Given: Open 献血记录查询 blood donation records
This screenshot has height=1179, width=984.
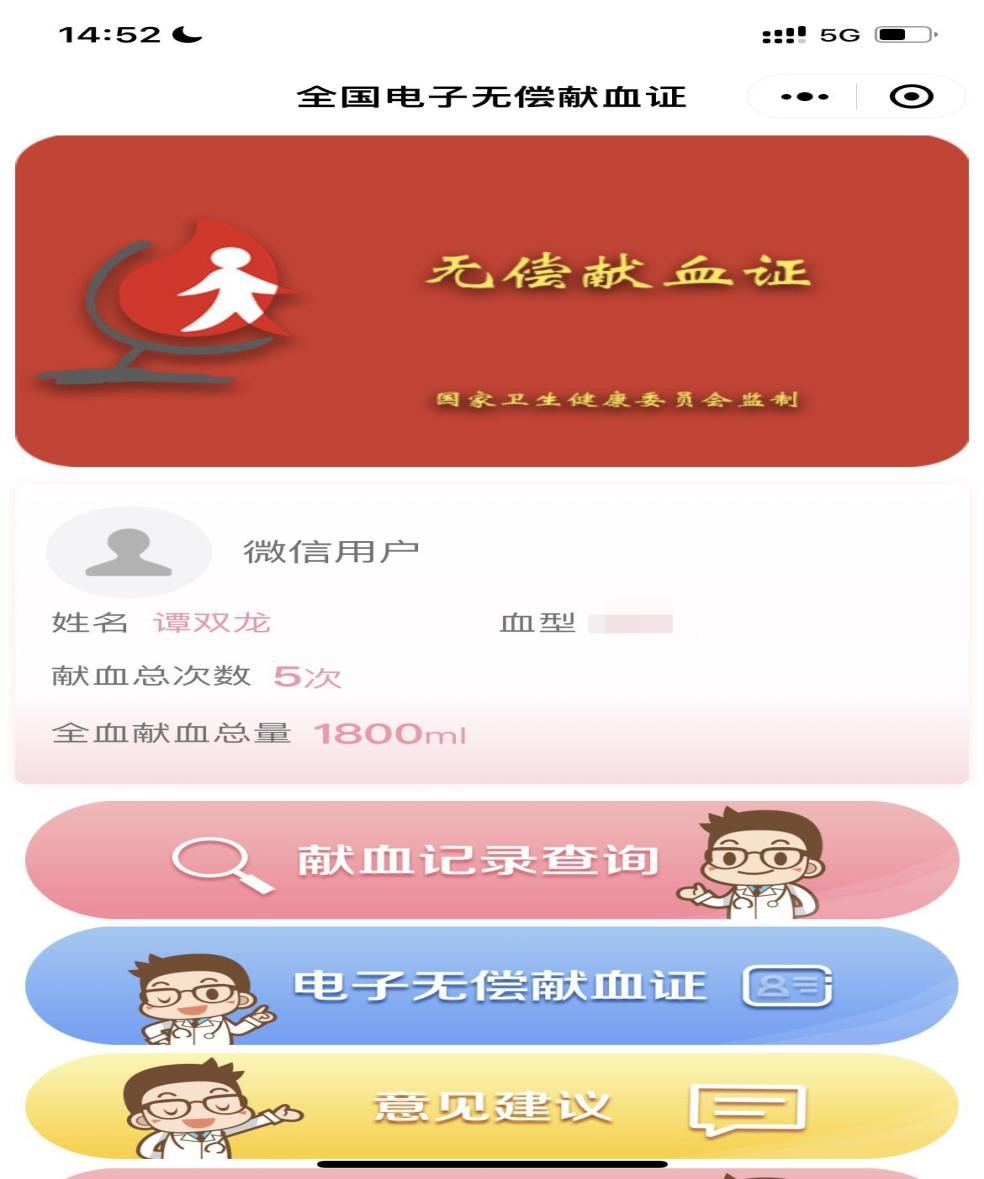Looking at the screenshot, I should [491, 860].
